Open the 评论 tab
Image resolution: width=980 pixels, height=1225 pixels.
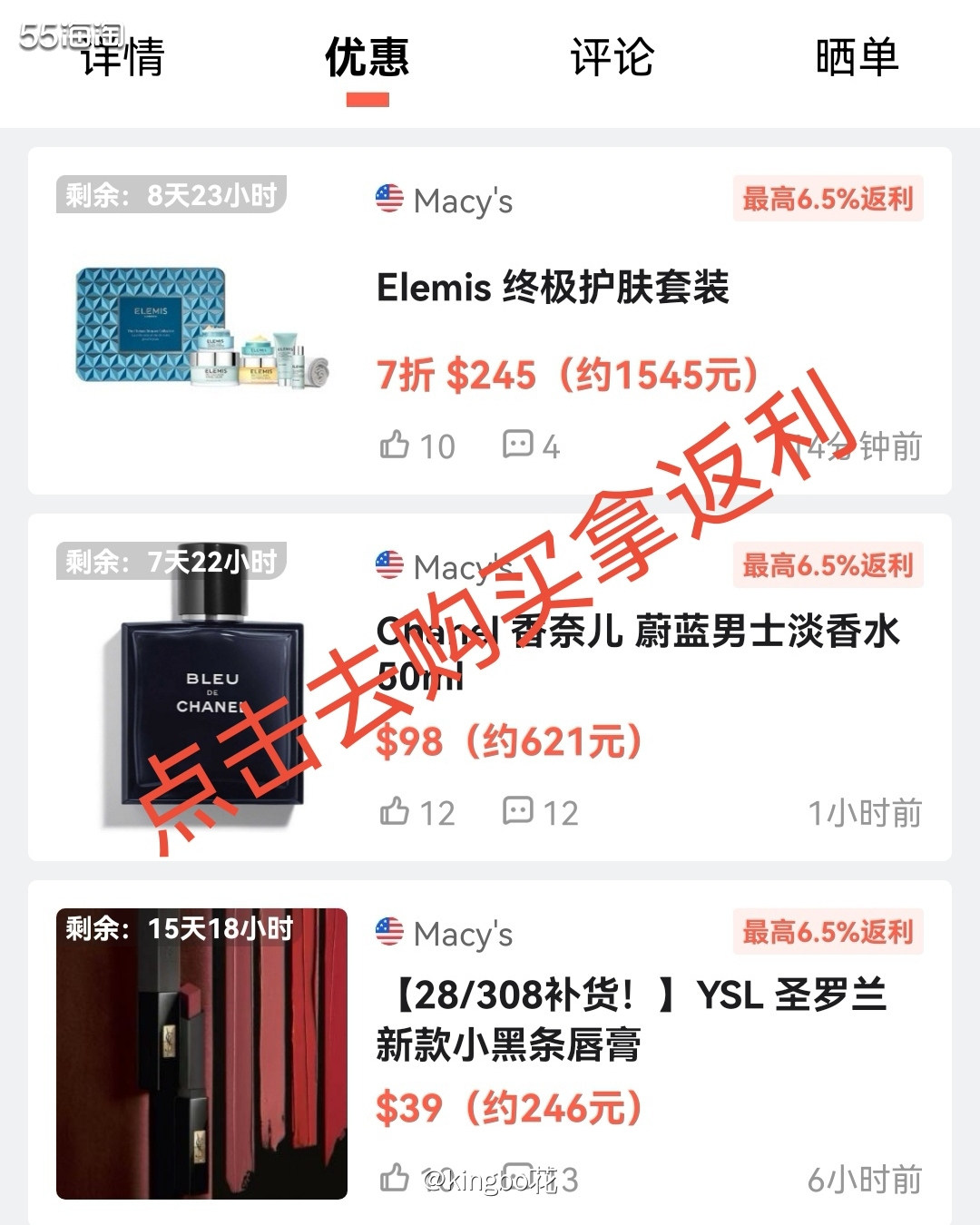(x=612, y=58)
